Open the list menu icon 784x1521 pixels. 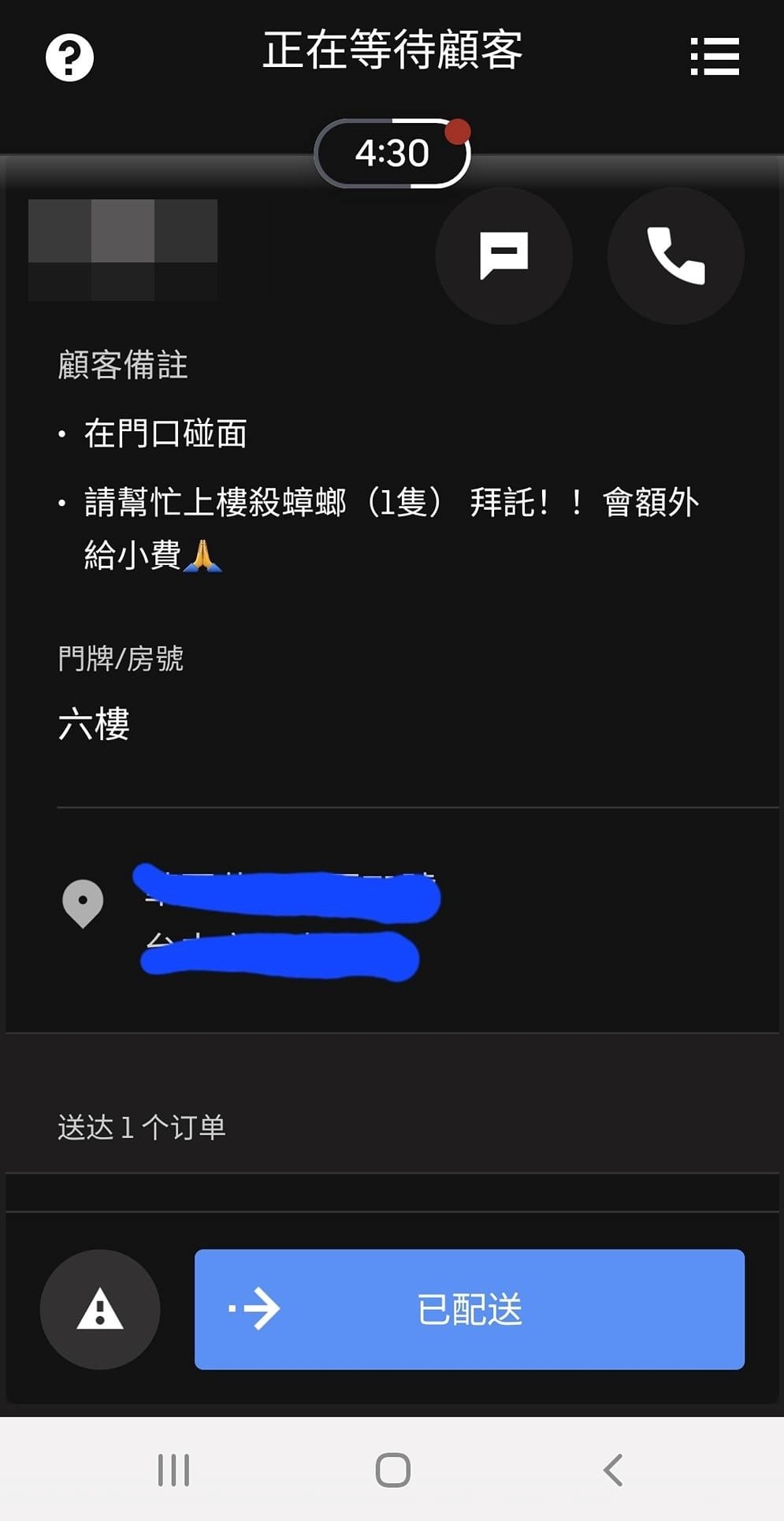(715, 57)
